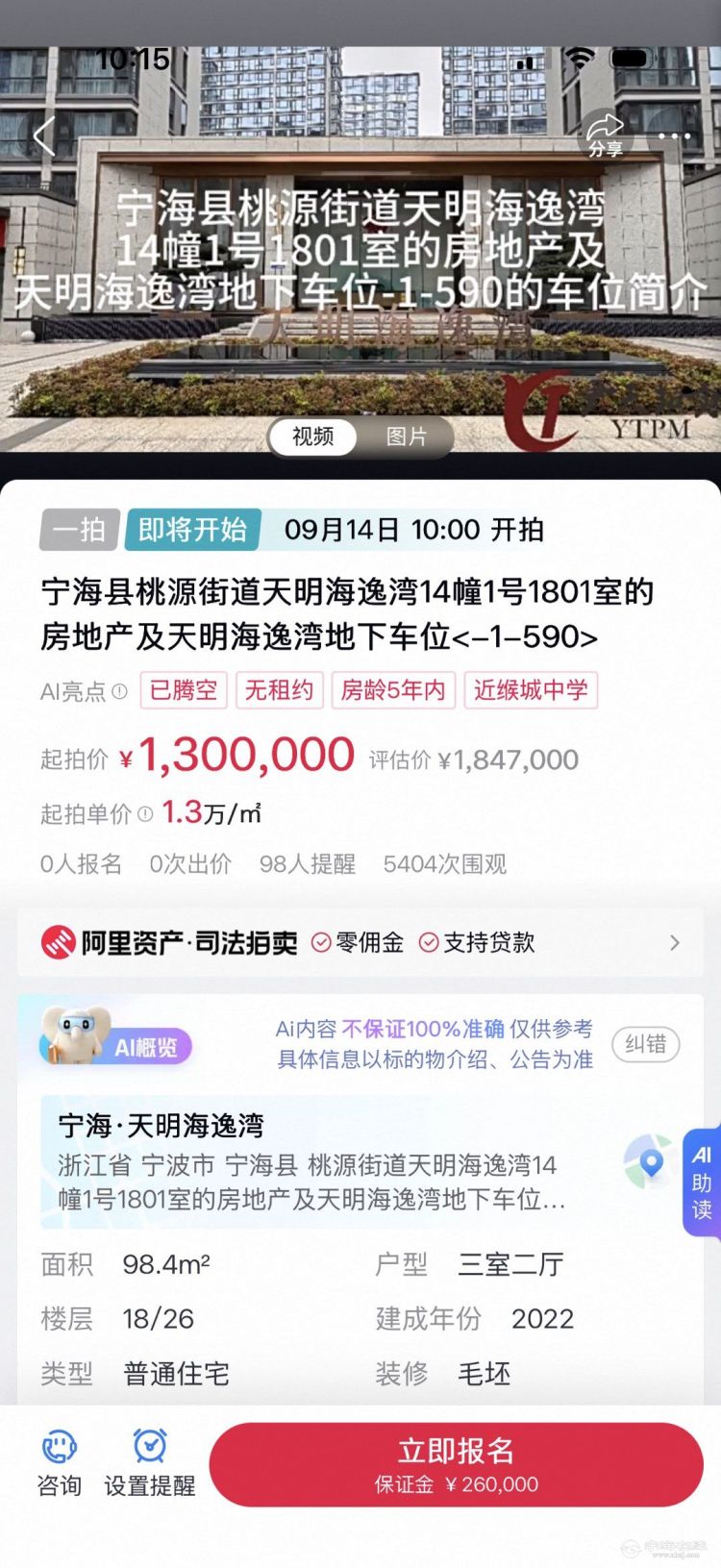
Task: Share this auction listing
Action: pos(606,136)
